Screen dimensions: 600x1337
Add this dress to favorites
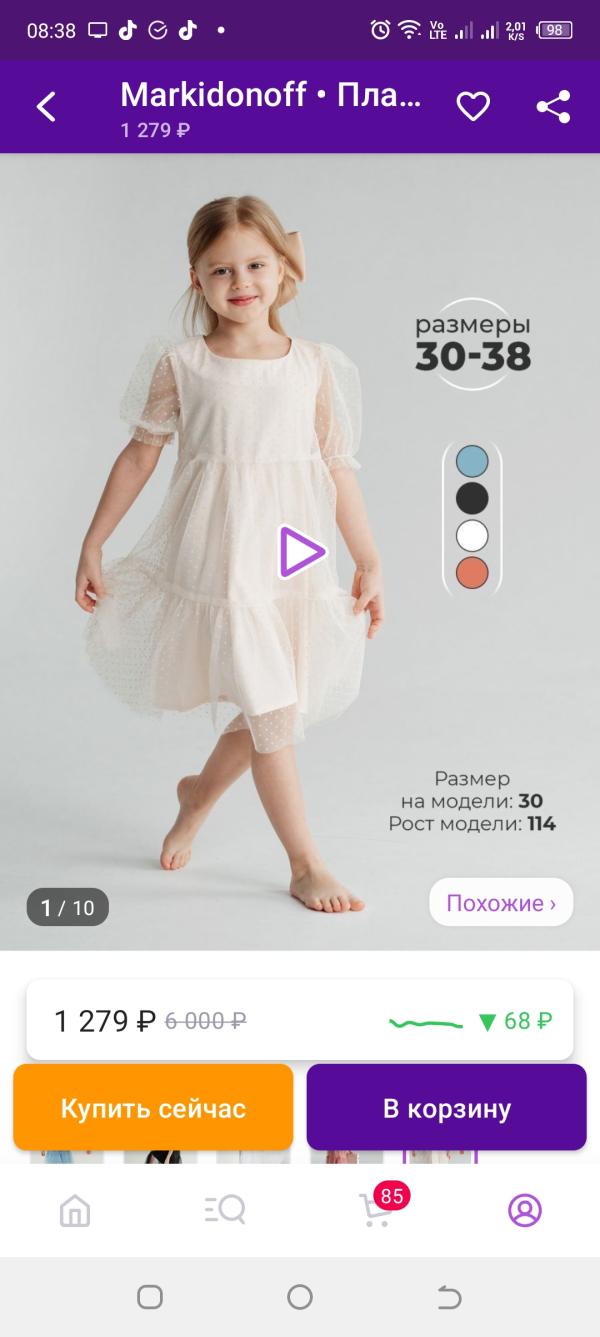[x=473, y=107]
